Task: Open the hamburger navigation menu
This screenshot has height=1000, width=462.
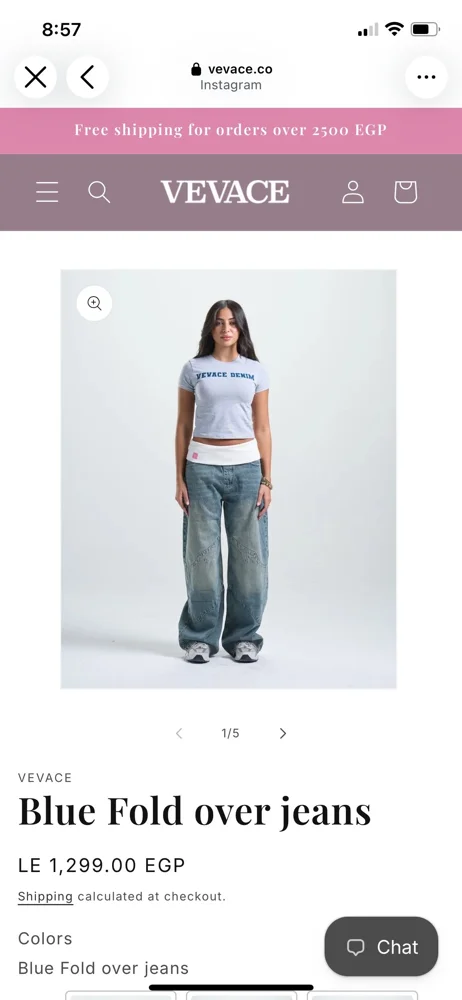Action: click(x=47, y=192)
